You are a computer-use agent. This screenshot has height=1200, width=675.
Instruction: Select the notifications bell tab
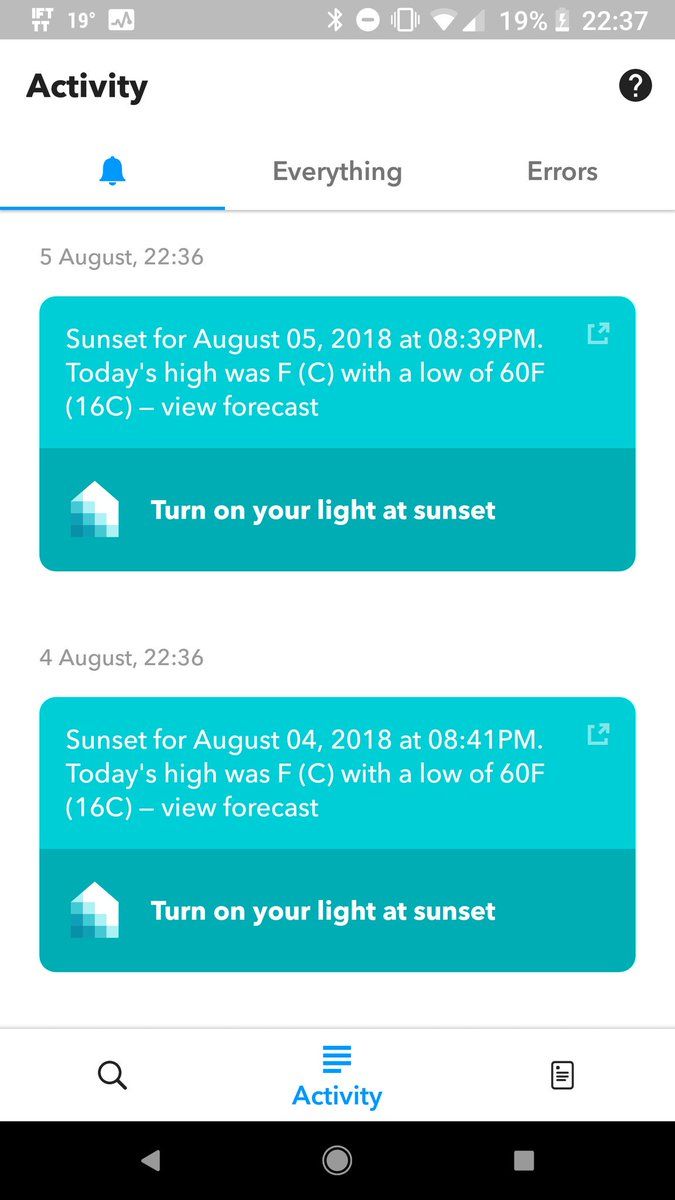click(113, 171)
